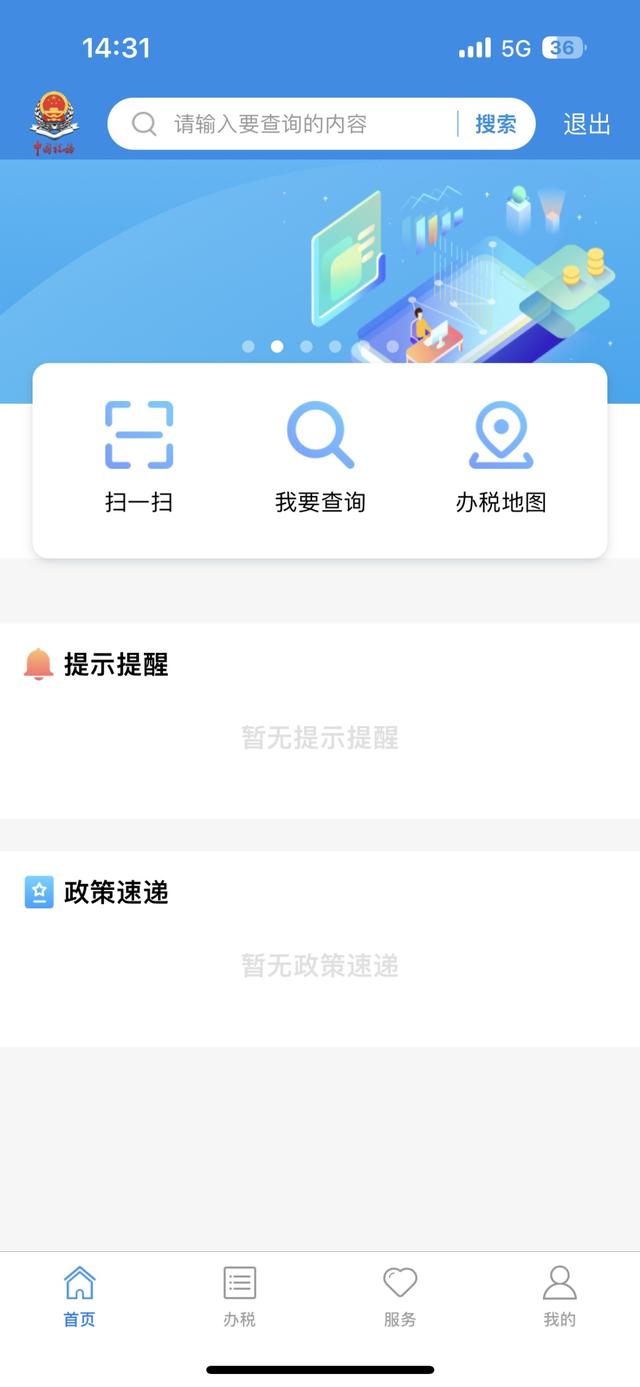Switch to the 办税 tab
This screenshot has height=1387, width=640.
coord(239,1296)
